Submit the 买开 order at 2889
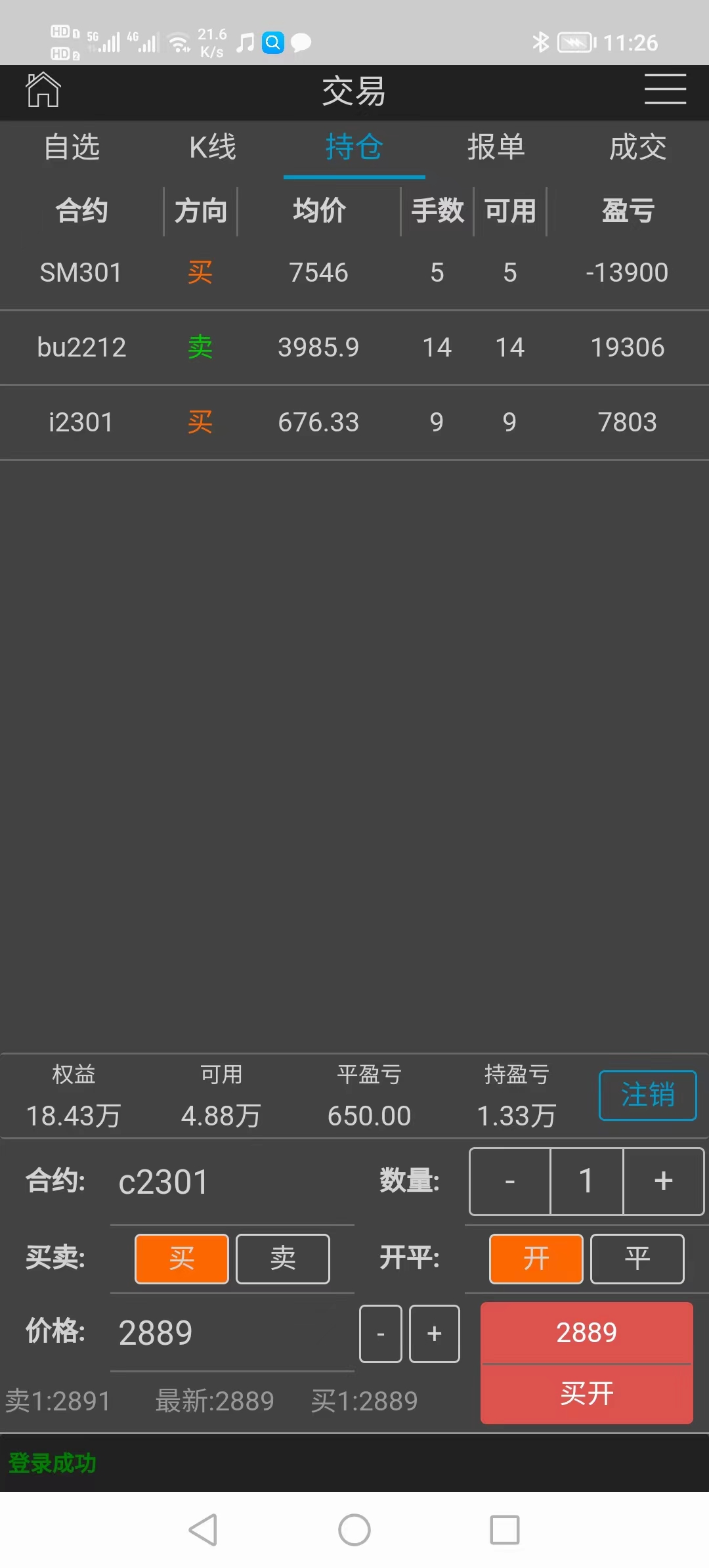This screenshot has width=709, height=1568. (587, 1363)
